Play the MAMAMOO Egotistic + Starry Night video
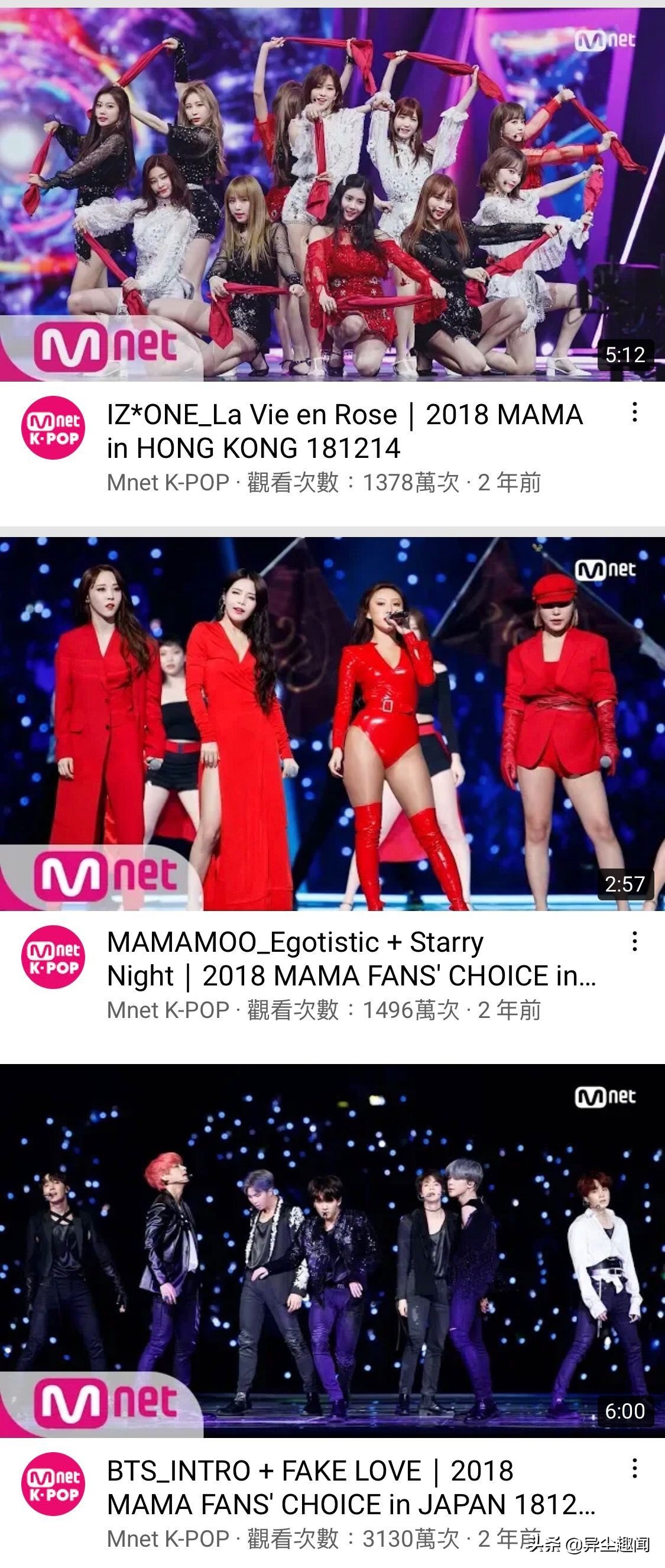The width and height of the screenshot is (665, 1568). coord(332,723)
